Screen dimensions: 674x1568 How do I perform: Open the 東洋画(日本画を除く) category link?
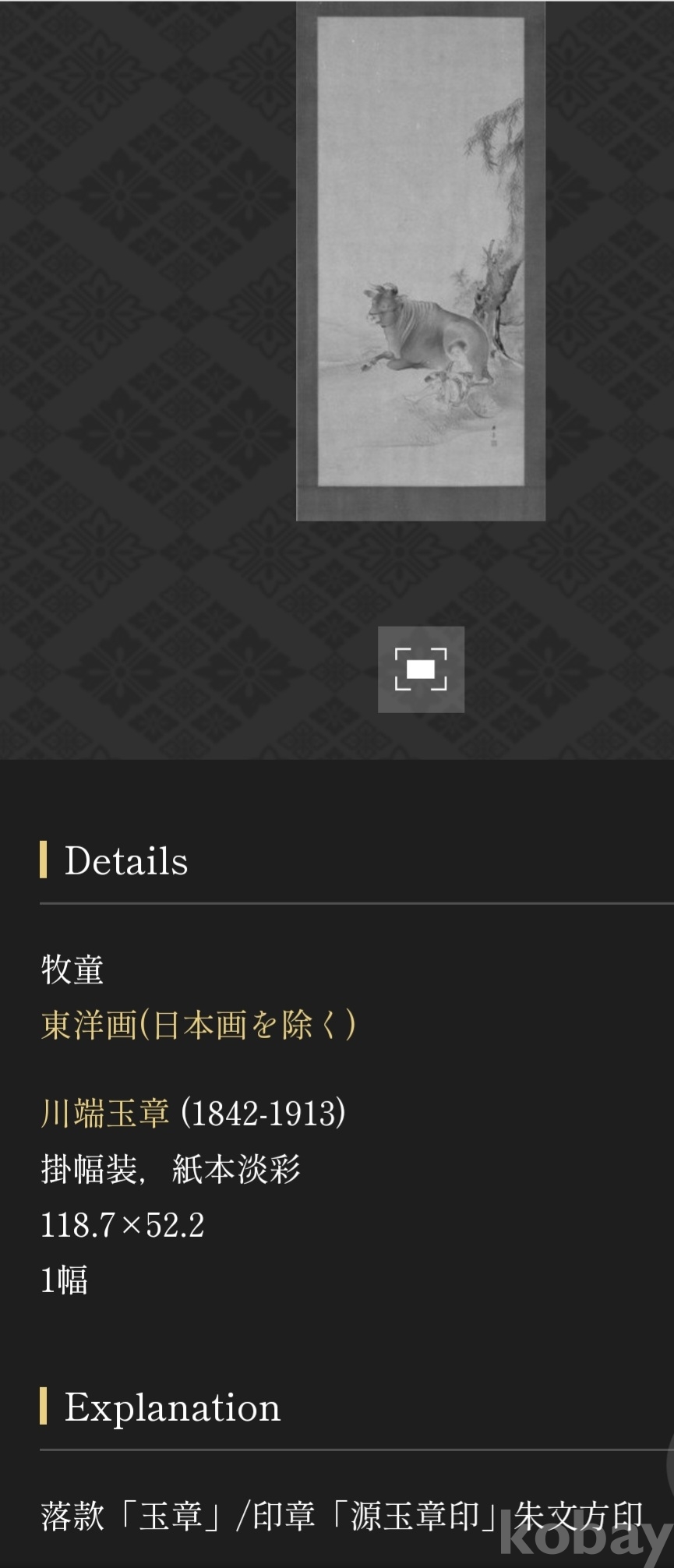(198, 1024)
